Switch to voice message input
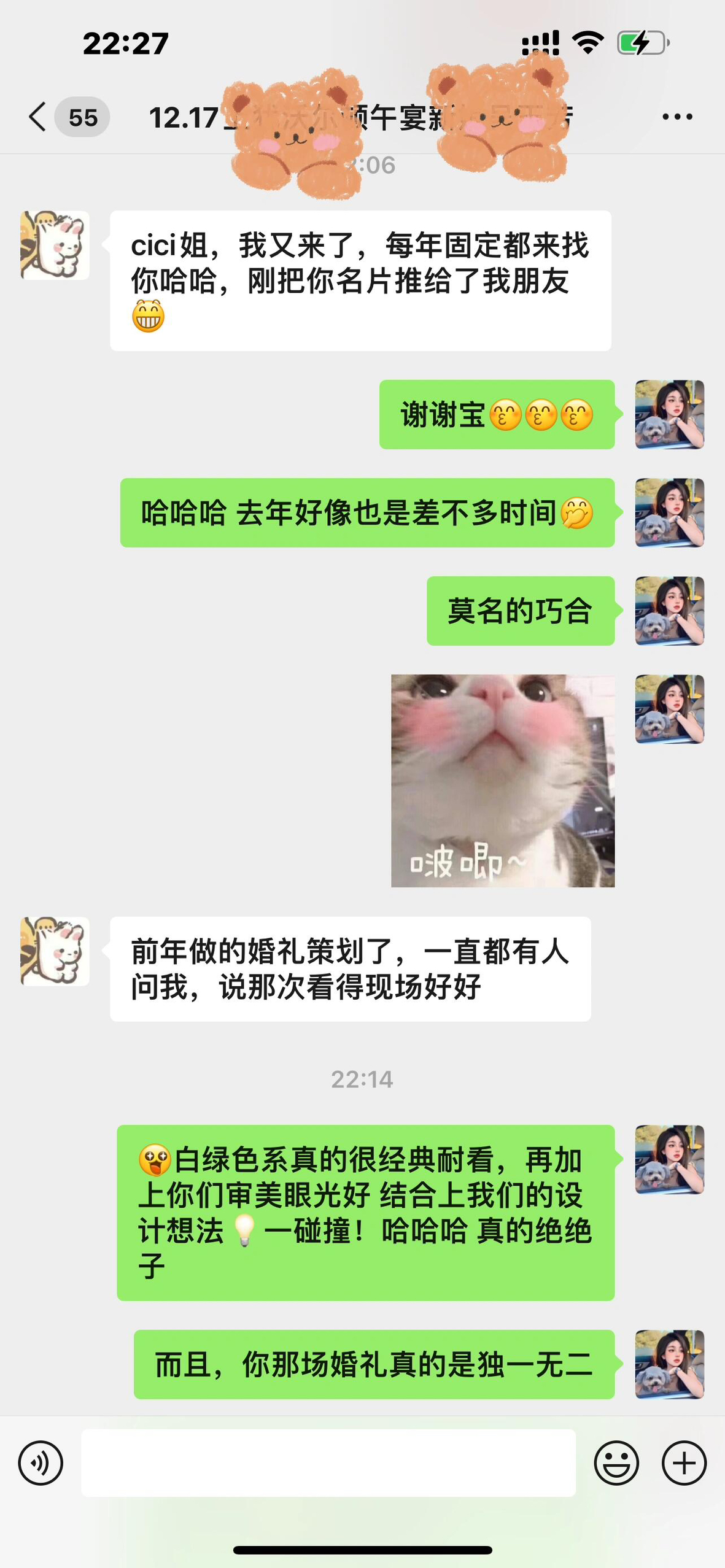 (x=41, y=1463)
